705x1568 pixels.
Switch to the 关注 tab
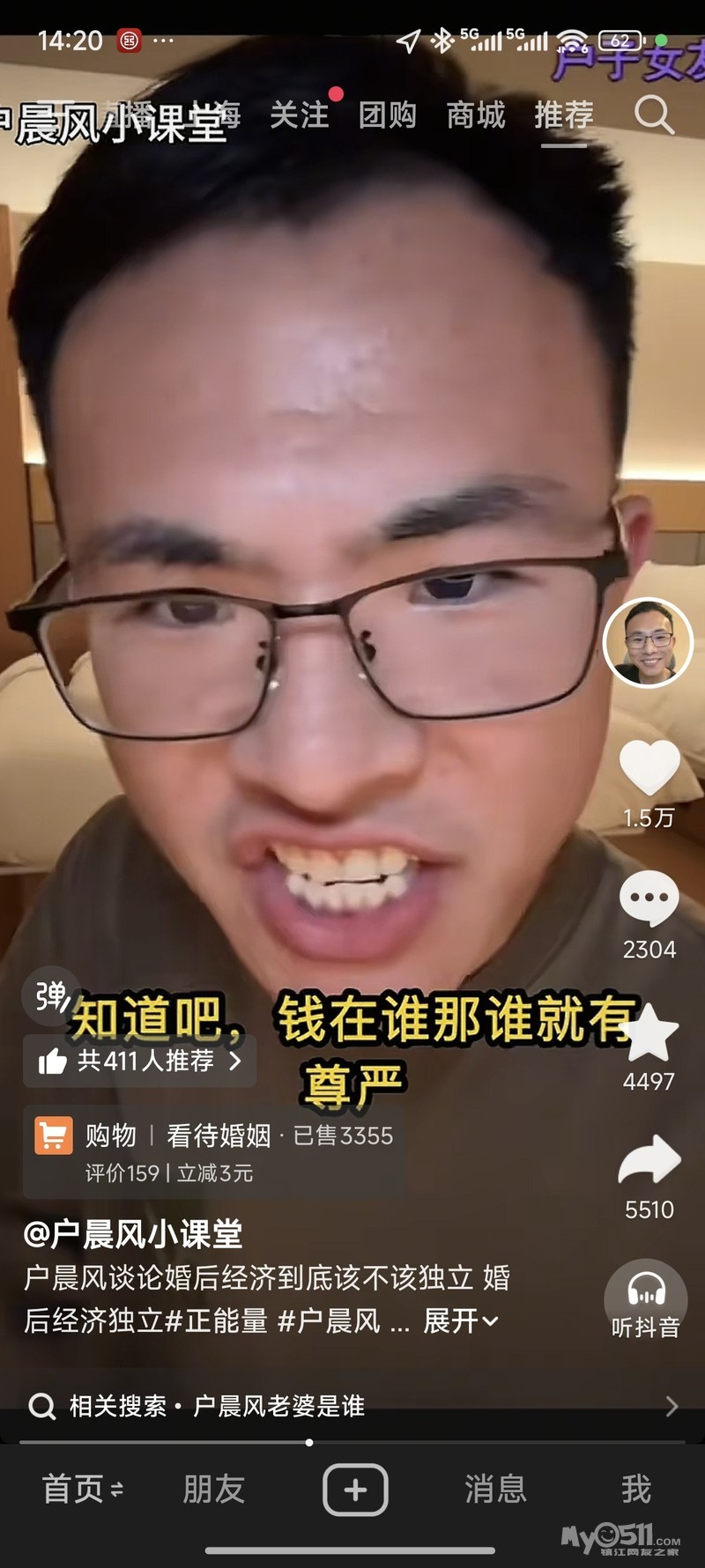(x=300, y=115)
